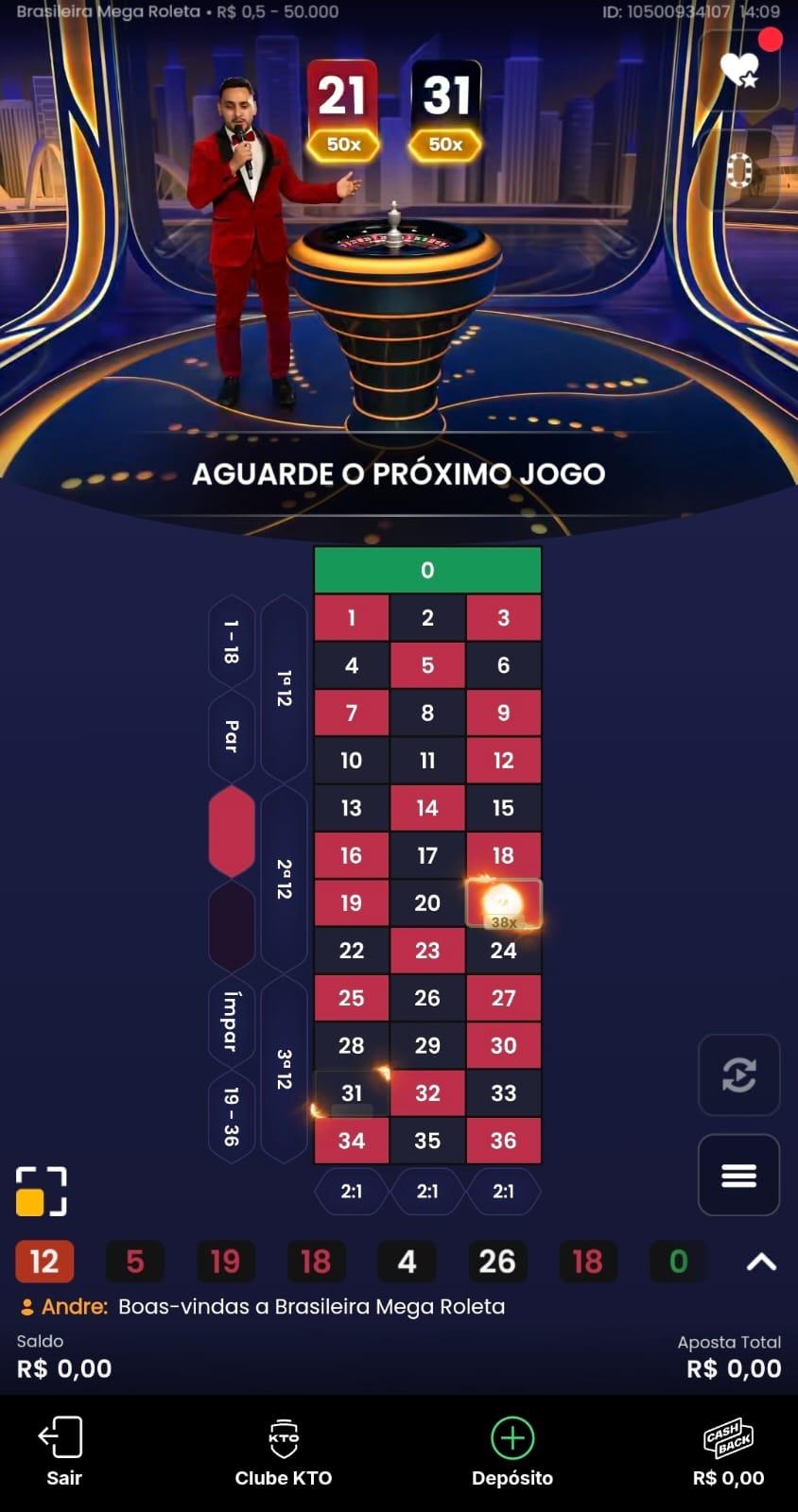The width and height of the screenshot is (798, 1512).
Task: Place a bet on green zero
Action: pos(427,571)
